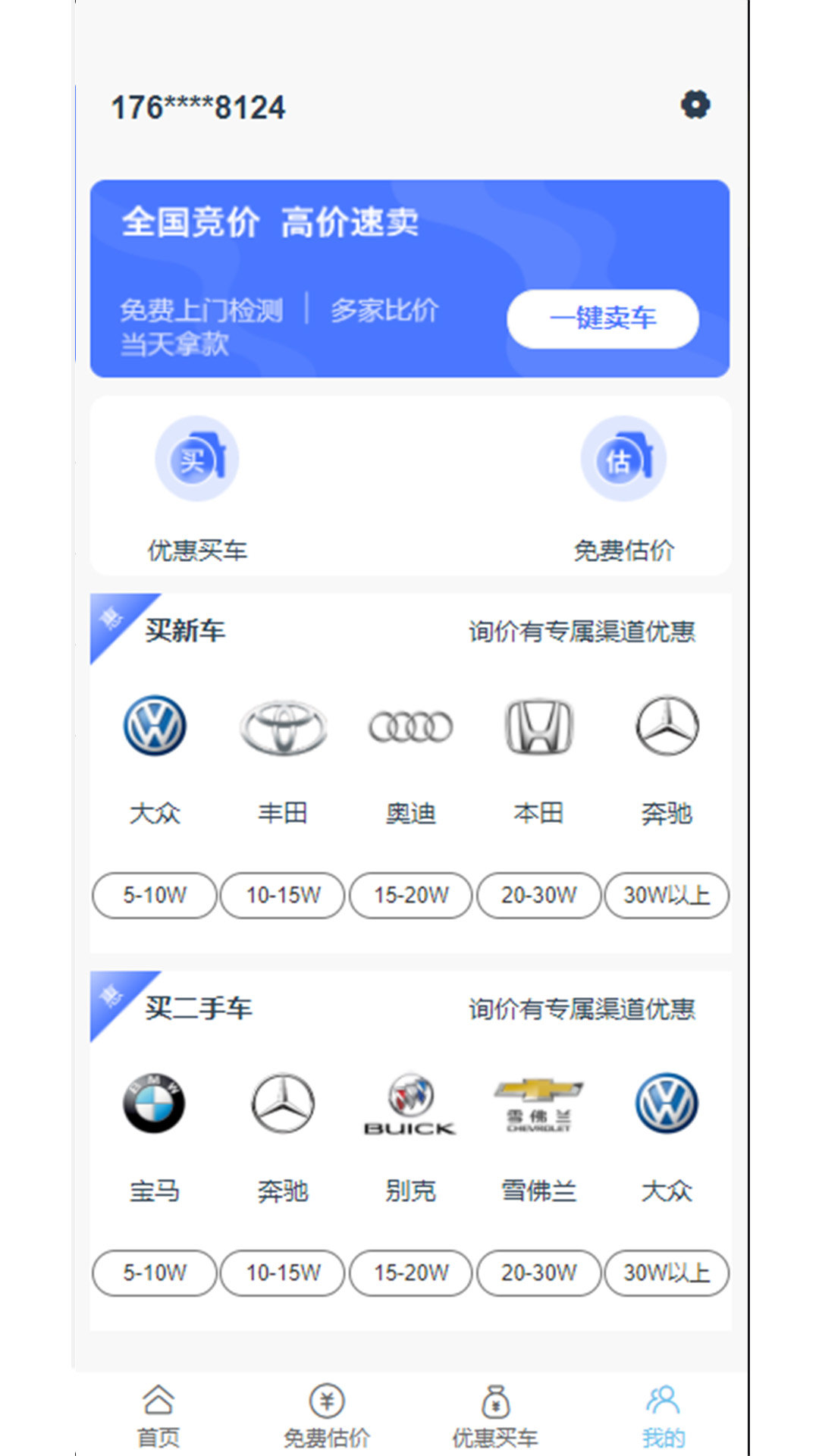
Task: Choose the 15-20W chip under 买新车
Action: [410, 896]
